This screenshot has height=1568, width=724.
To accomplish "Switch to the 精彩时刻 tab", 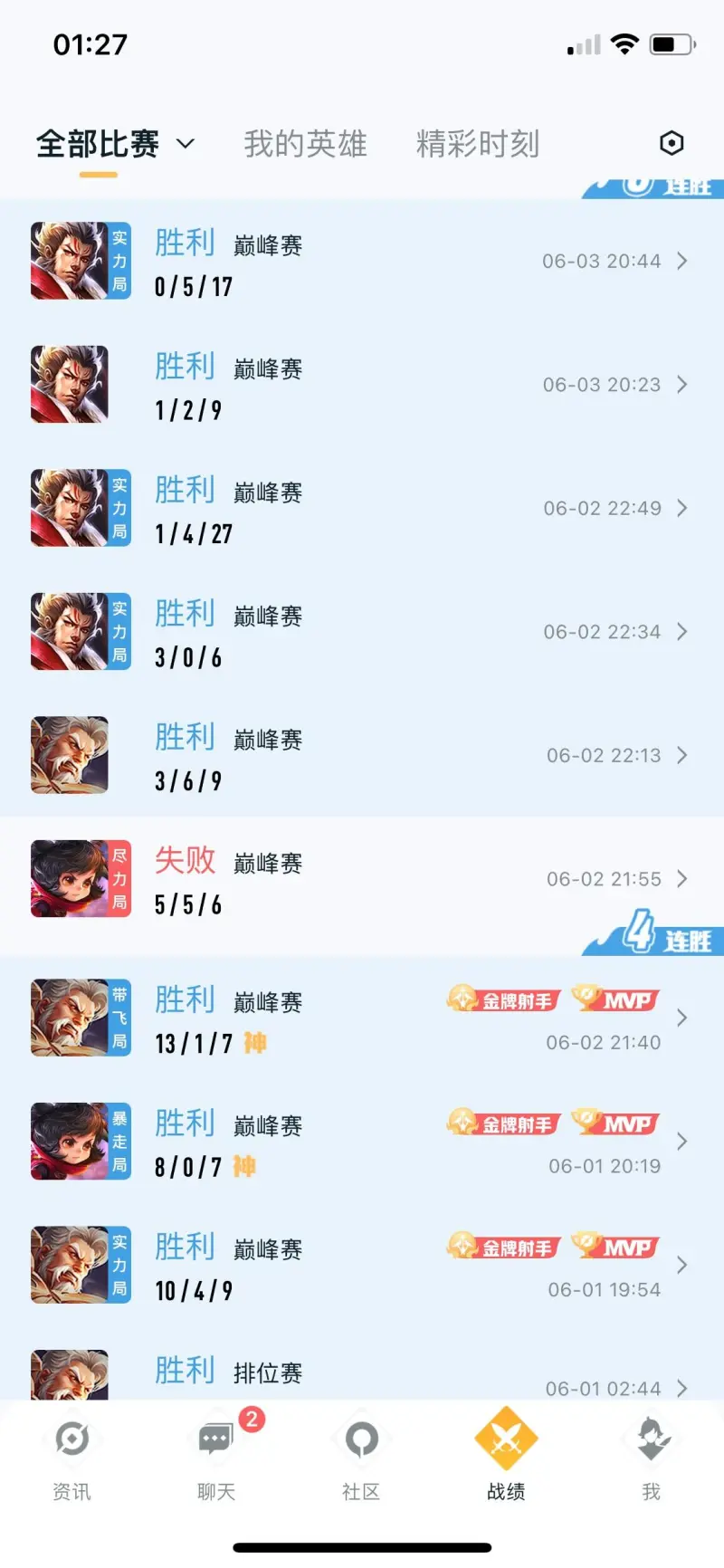I will pos(477,144).
